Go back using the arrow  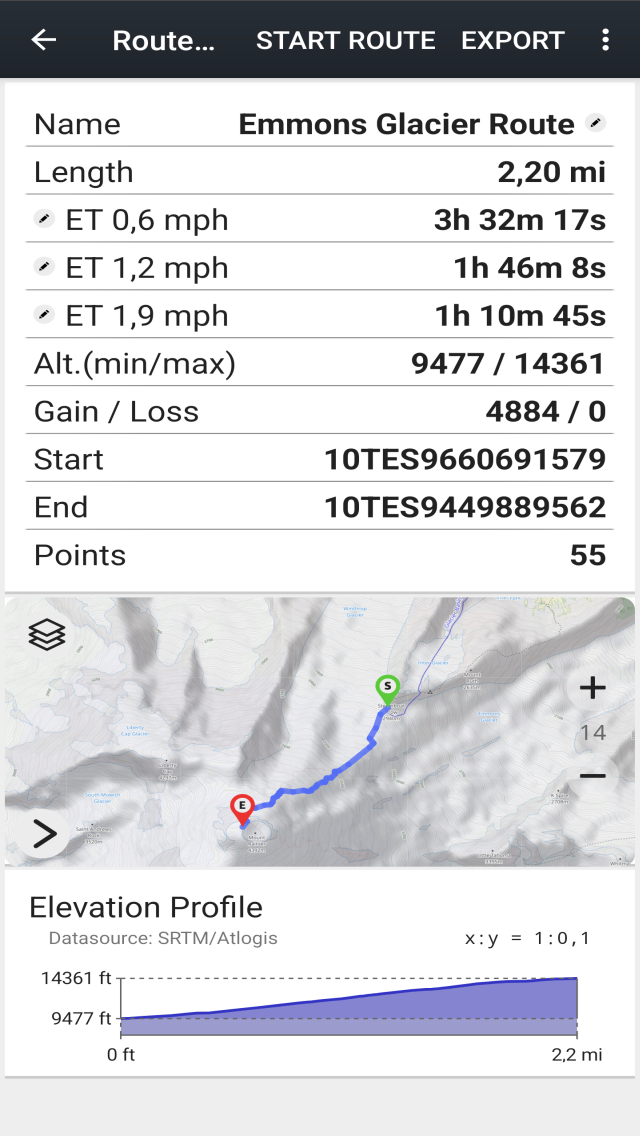tap(43, 40)
